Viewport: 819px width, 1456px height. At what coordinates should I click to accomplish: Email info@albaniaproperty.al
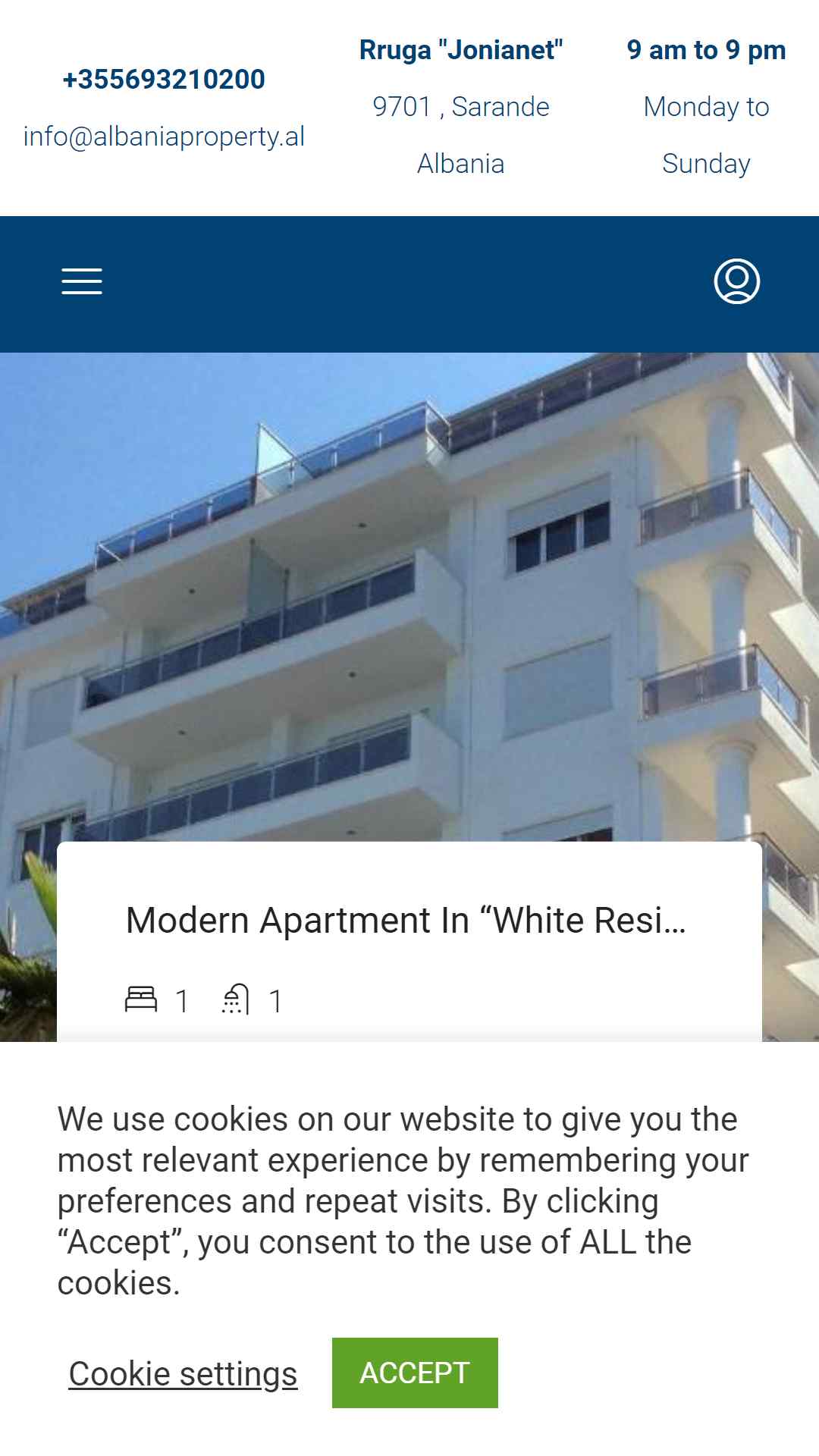pyautogui.click(x=164, y=136)
